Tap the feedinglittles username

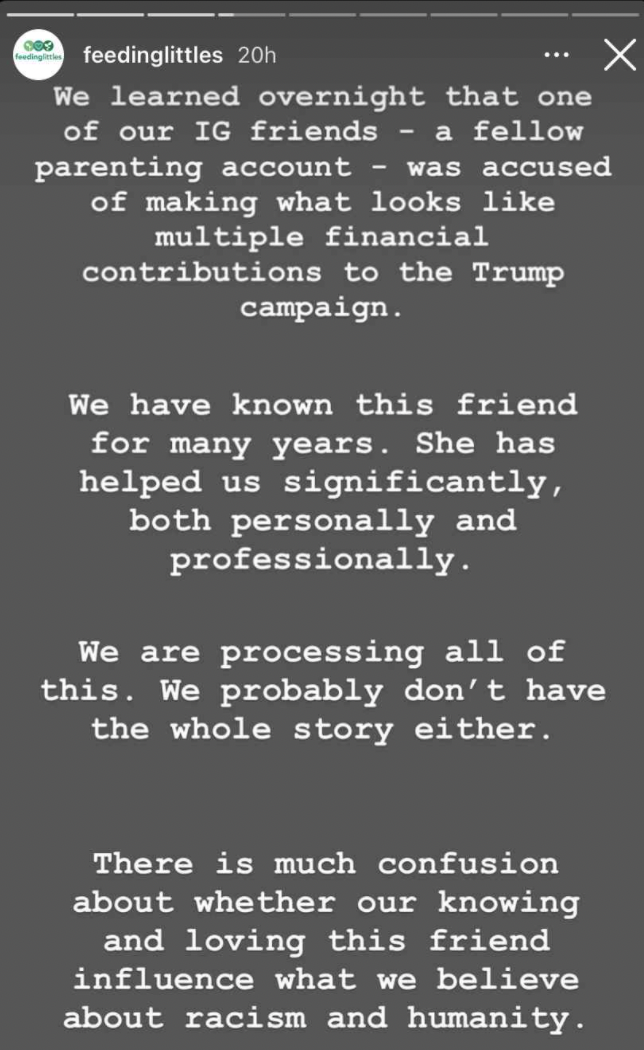153,55
